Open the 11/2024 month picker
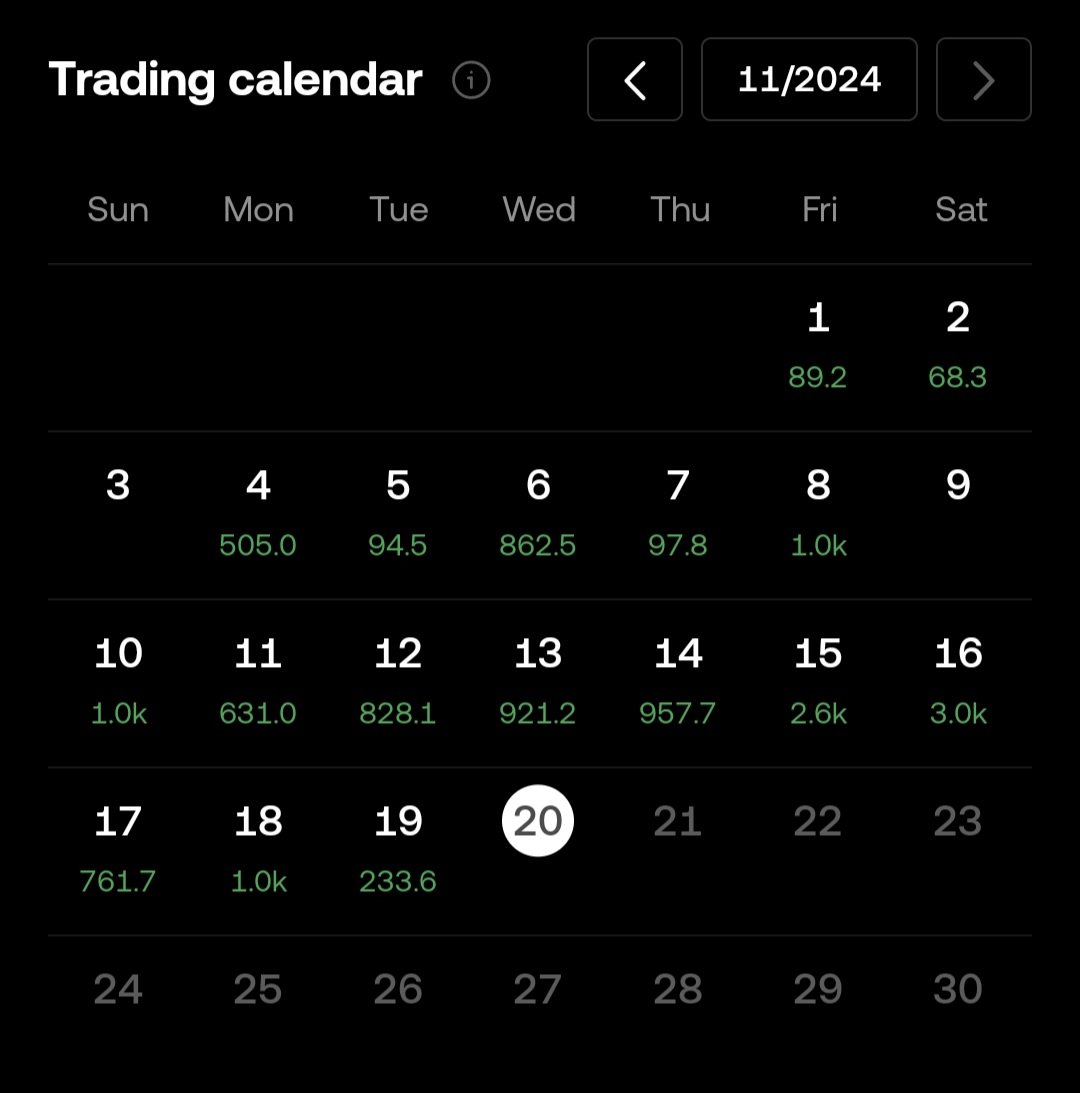 pos(809,80)
